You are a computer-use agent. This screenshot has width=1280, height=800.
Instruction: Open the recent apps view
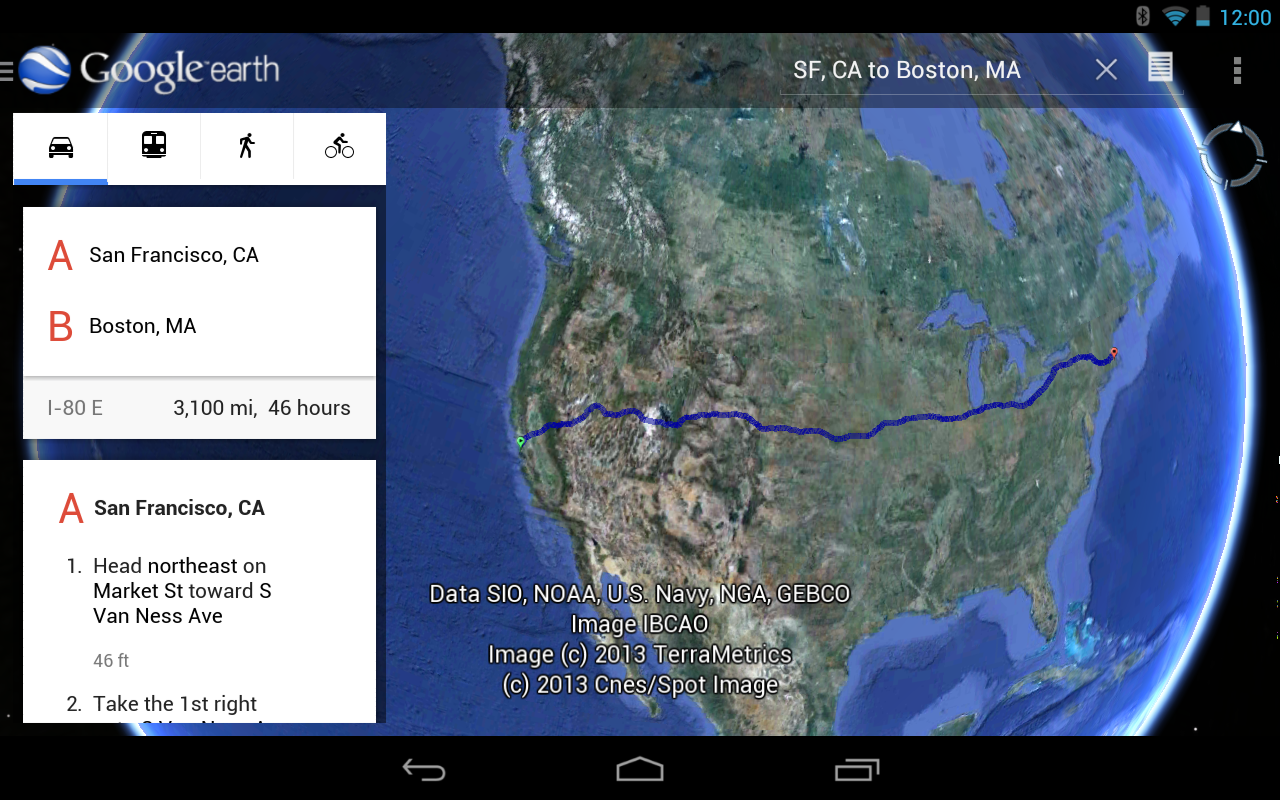click(856, 769)
